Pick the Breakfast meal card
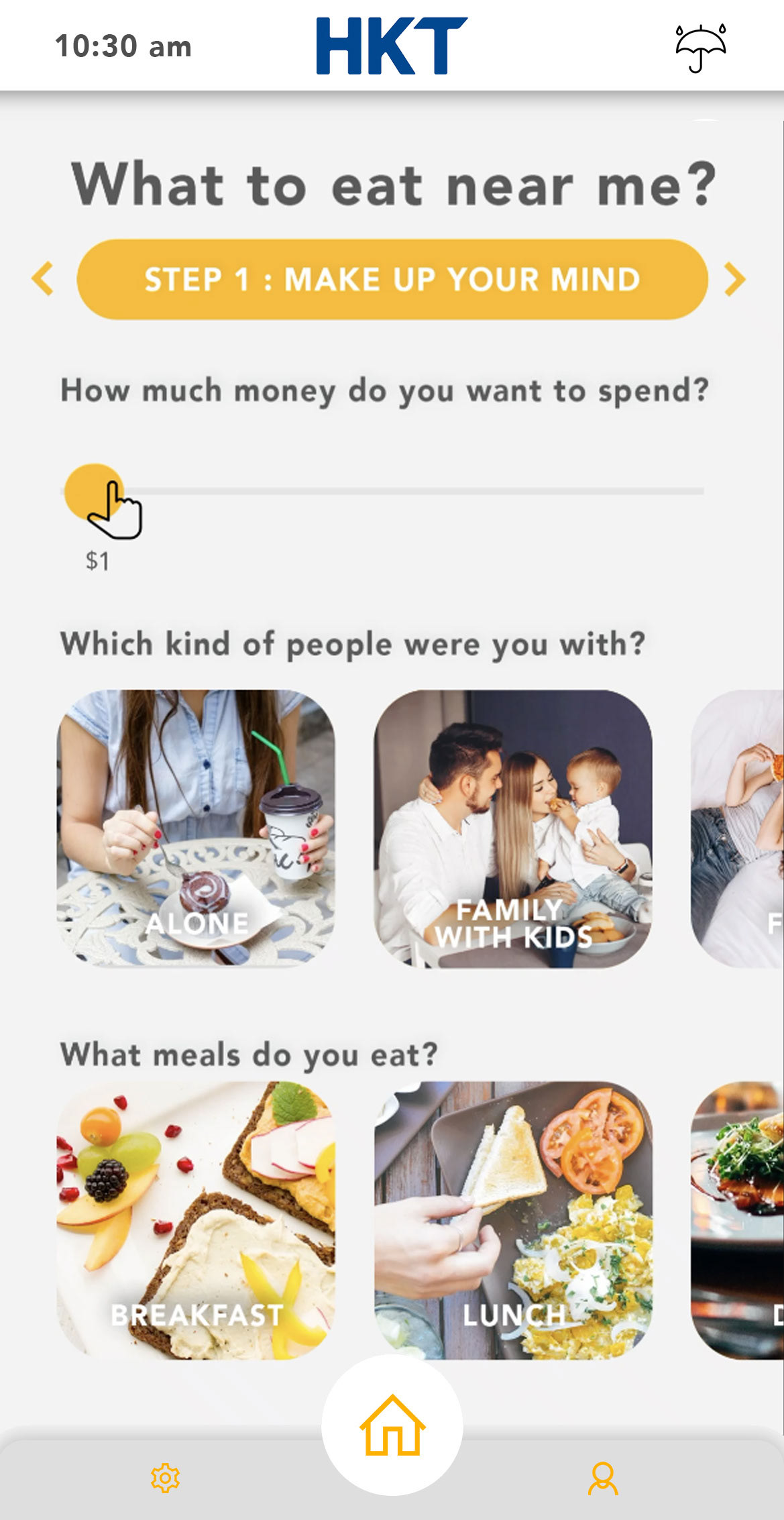 pos(196,1220)
